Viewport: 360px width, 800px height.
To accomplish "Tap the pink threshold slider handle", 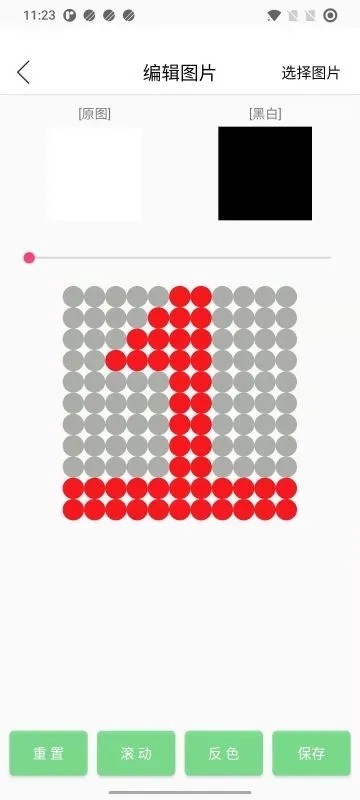I will [29, 258].
